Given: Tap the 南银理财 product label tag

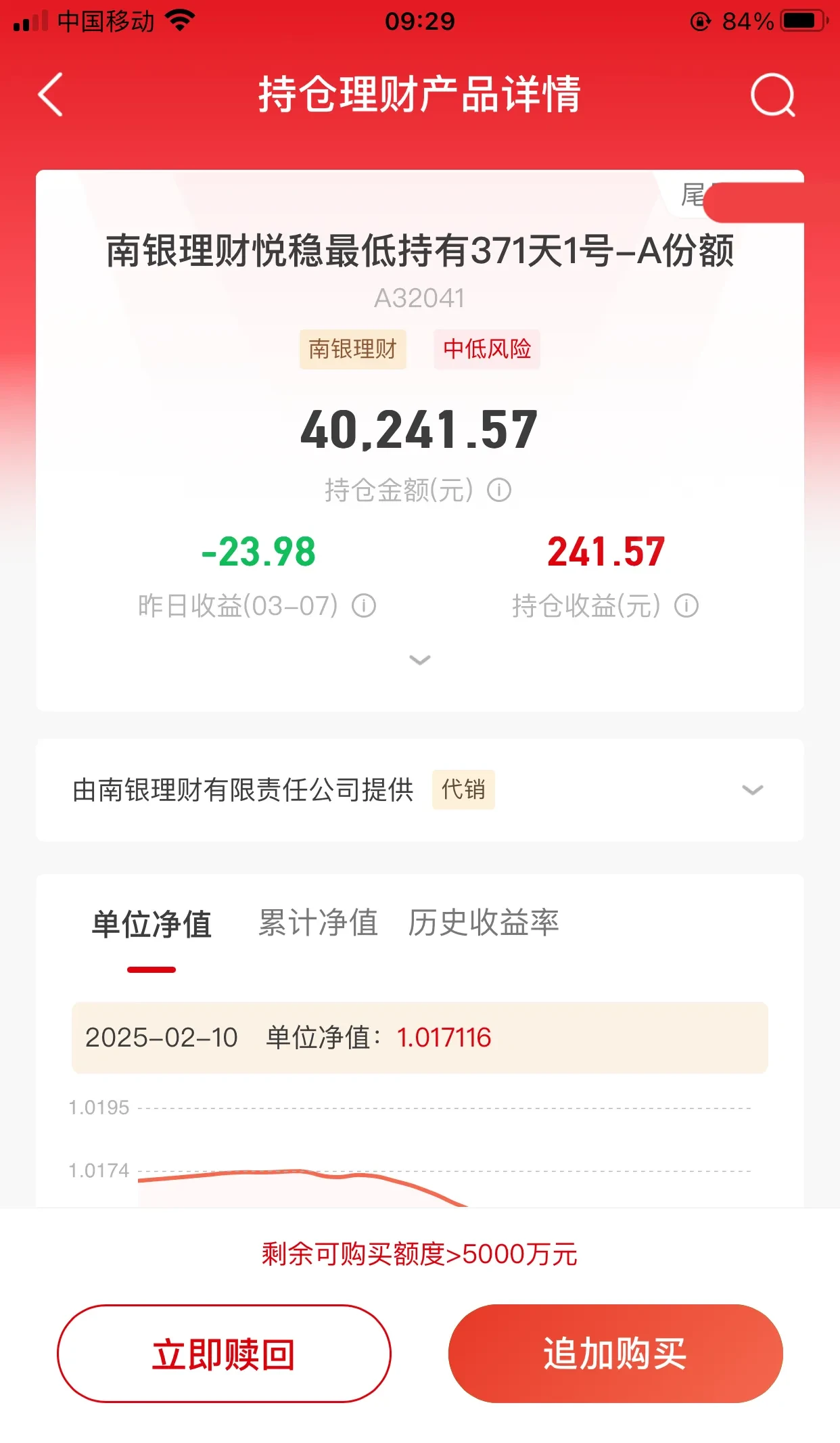Looking at the screenshot, I should click(352, 349).
